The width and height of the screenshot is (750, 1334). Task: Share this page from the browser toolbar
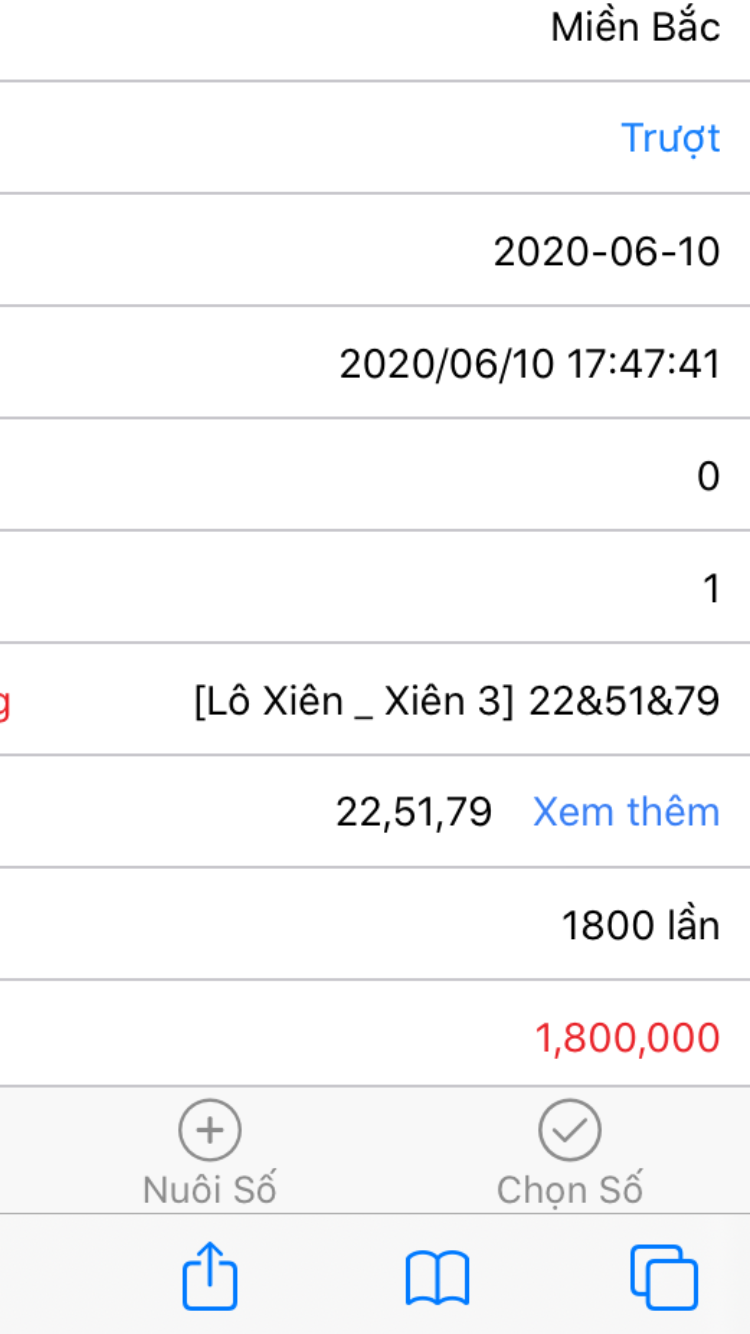click(210, 1275)
